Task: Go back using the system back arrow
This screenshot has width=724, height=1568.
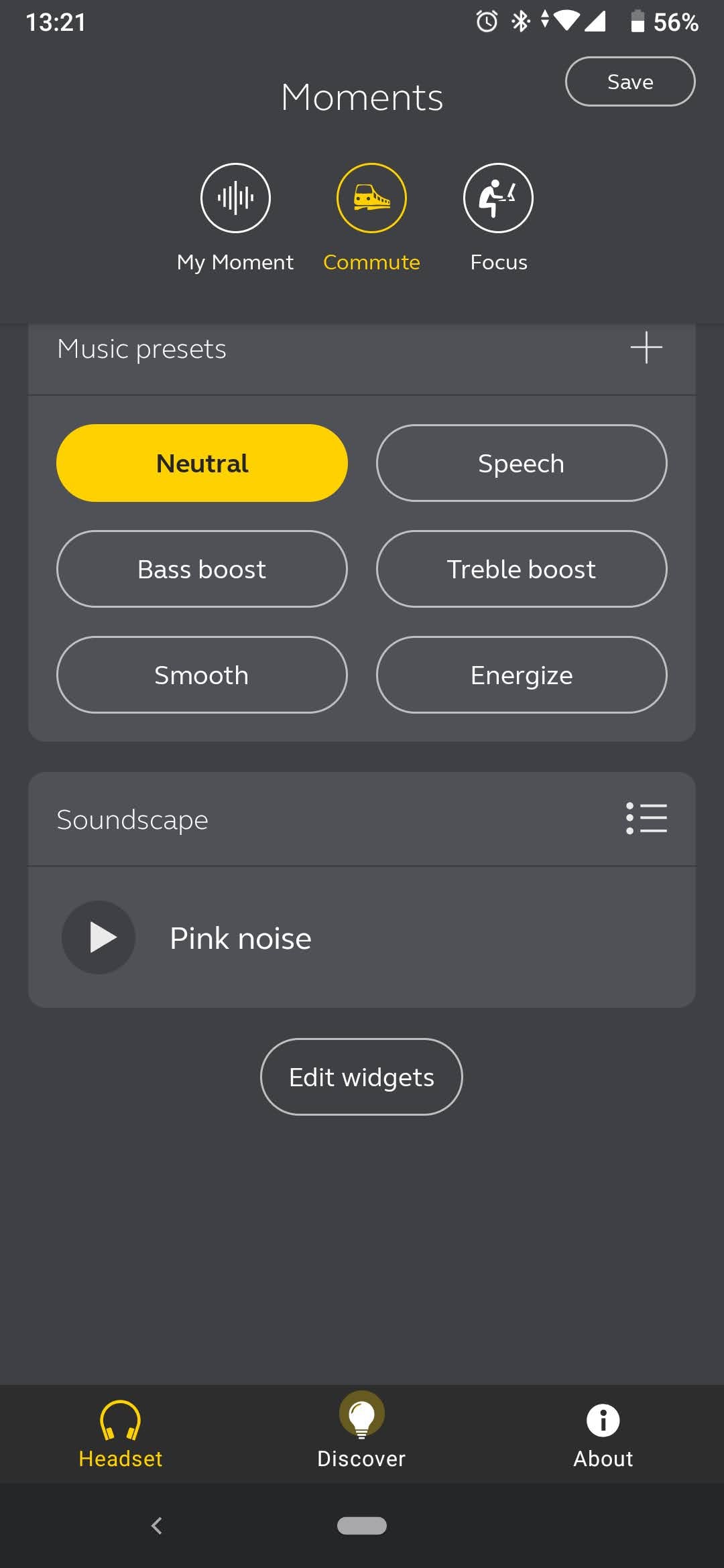Action: (x=157, y=1526)
